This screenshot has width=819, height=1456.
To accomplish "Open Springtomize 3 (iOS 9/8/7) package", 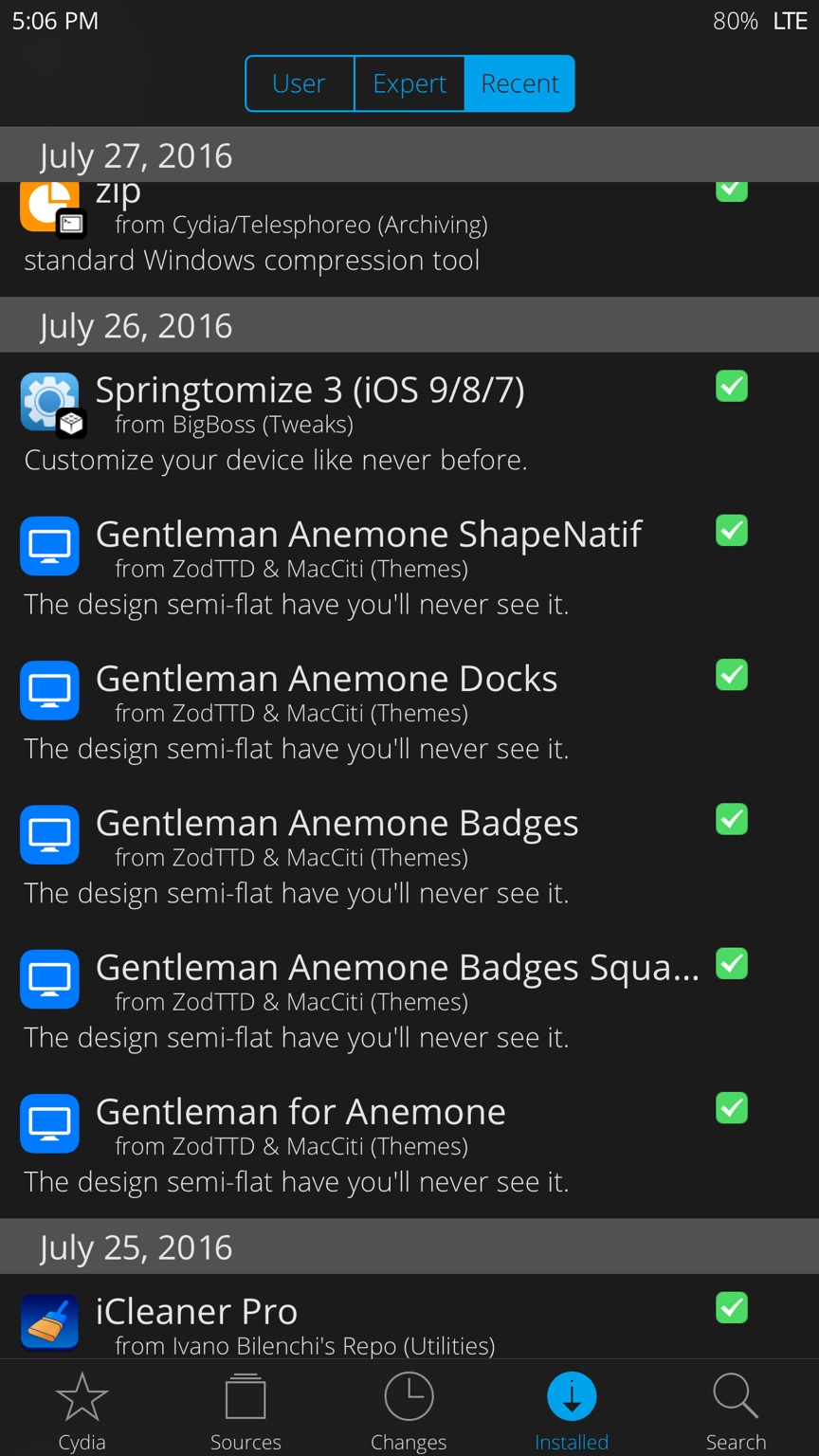I will click(310, 423).
